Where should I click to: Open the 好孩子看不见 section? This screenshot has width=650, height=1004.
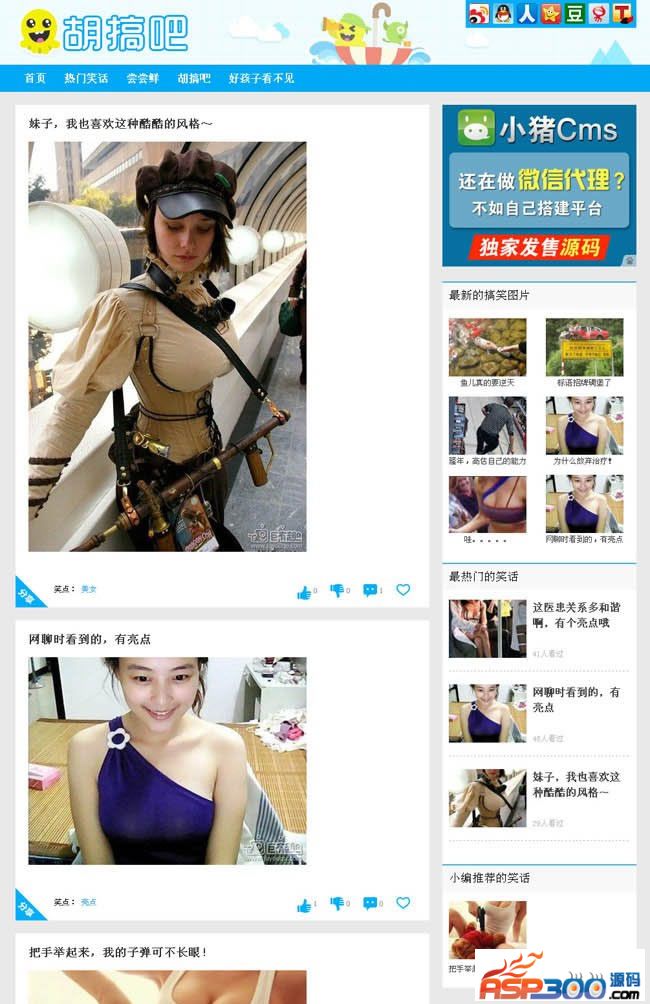click(261, 78)
